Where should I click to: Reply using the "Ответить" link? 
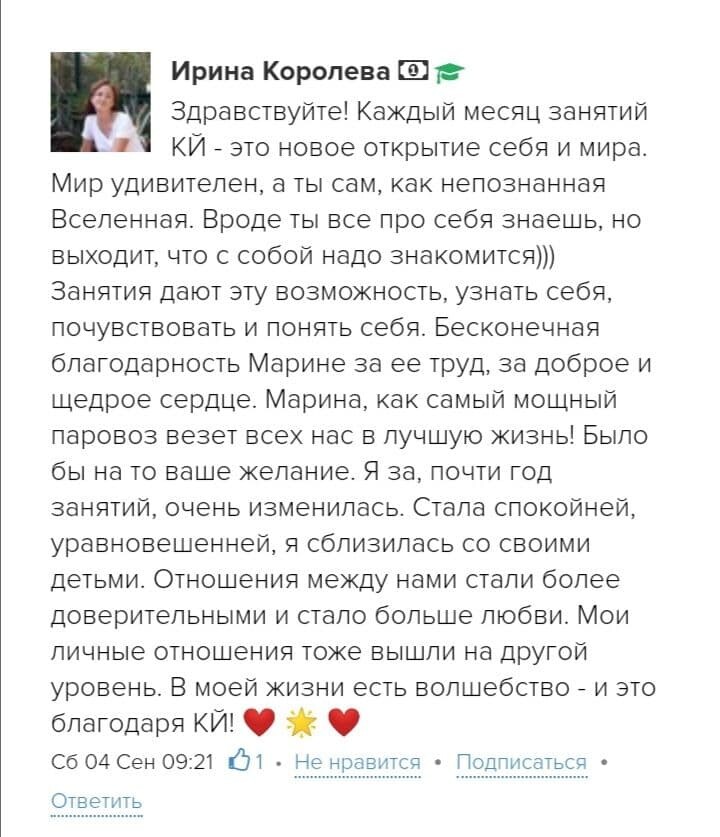96,801
